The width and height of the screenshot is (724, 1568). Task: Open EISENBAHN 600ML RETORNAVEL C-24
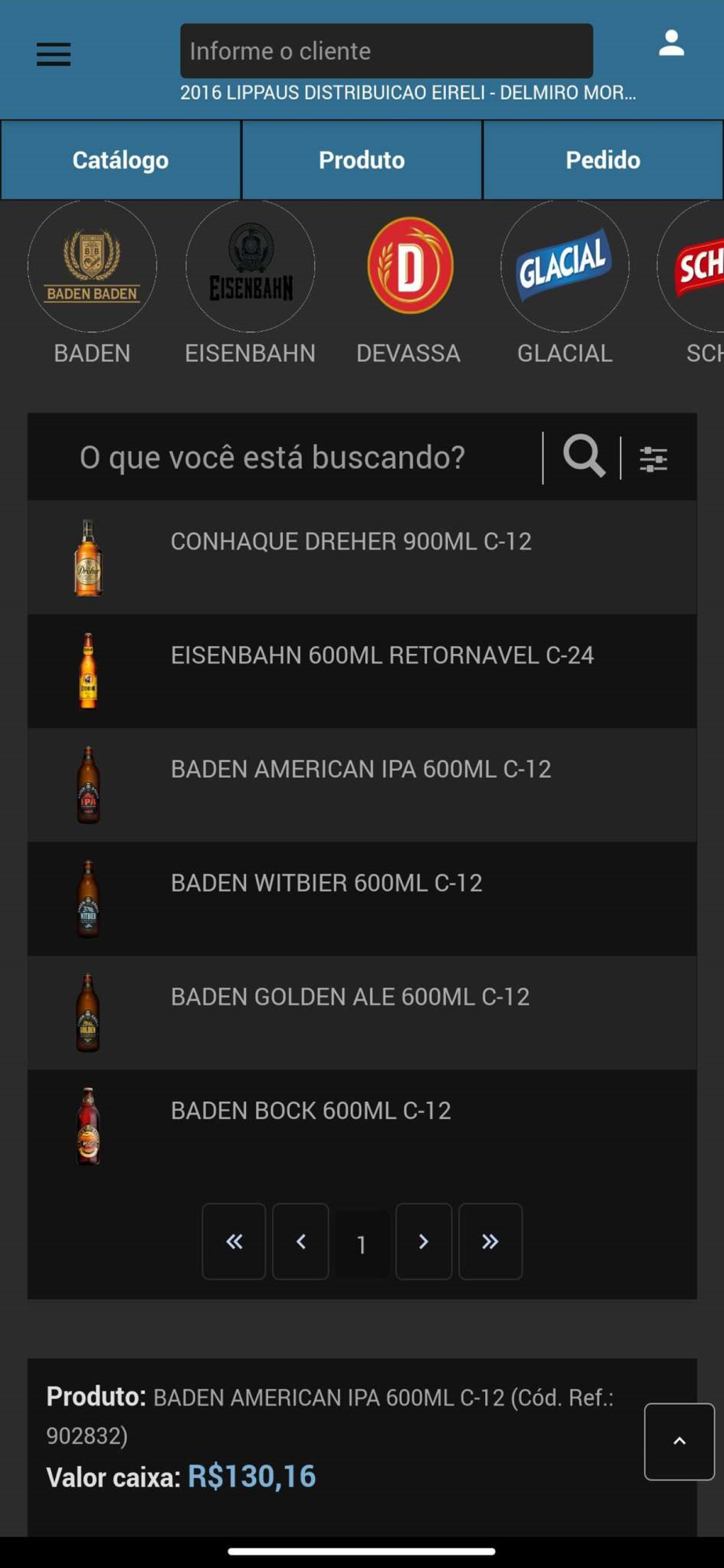pos(362,671)
